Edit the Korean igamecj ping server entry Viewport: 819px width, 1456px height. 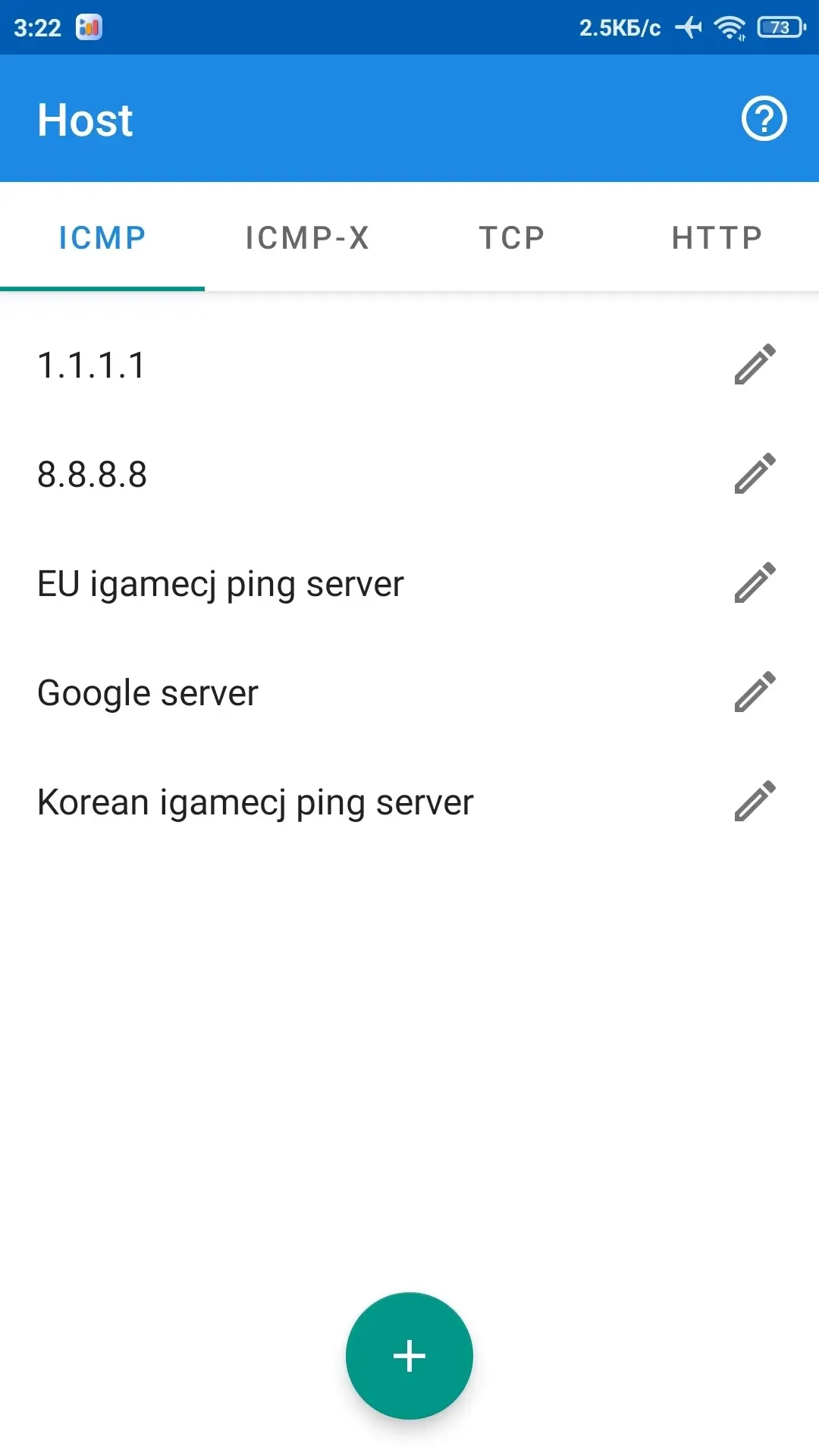[x=755, y=802]
